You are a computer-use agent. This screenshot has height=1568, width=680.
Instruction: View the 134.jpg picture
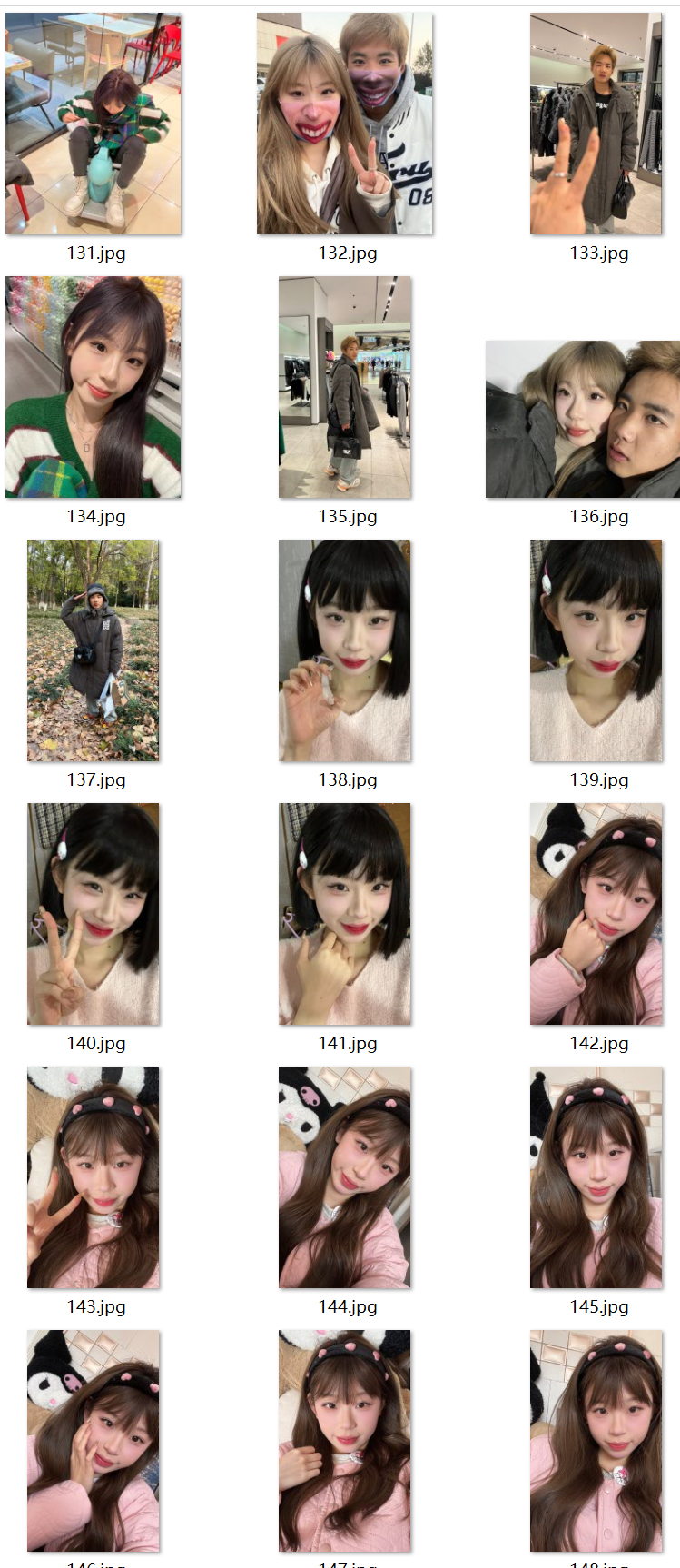(x=94, y=387)
